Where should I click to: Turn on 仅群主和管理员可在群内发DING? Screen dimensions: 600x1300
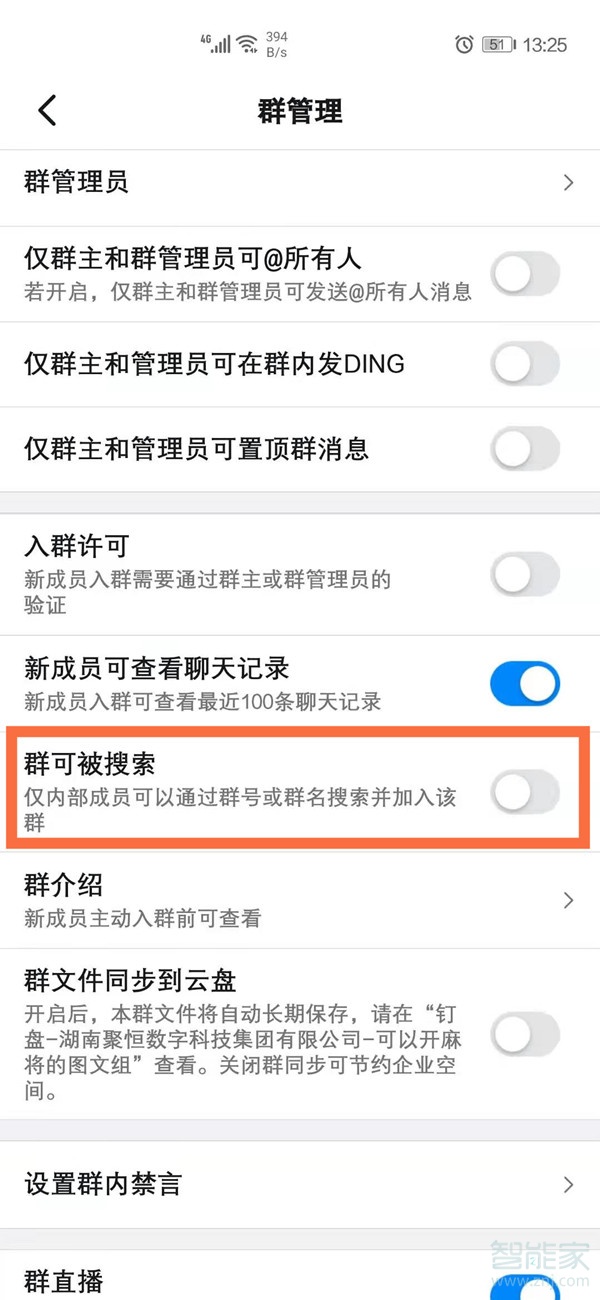(525, 364)
